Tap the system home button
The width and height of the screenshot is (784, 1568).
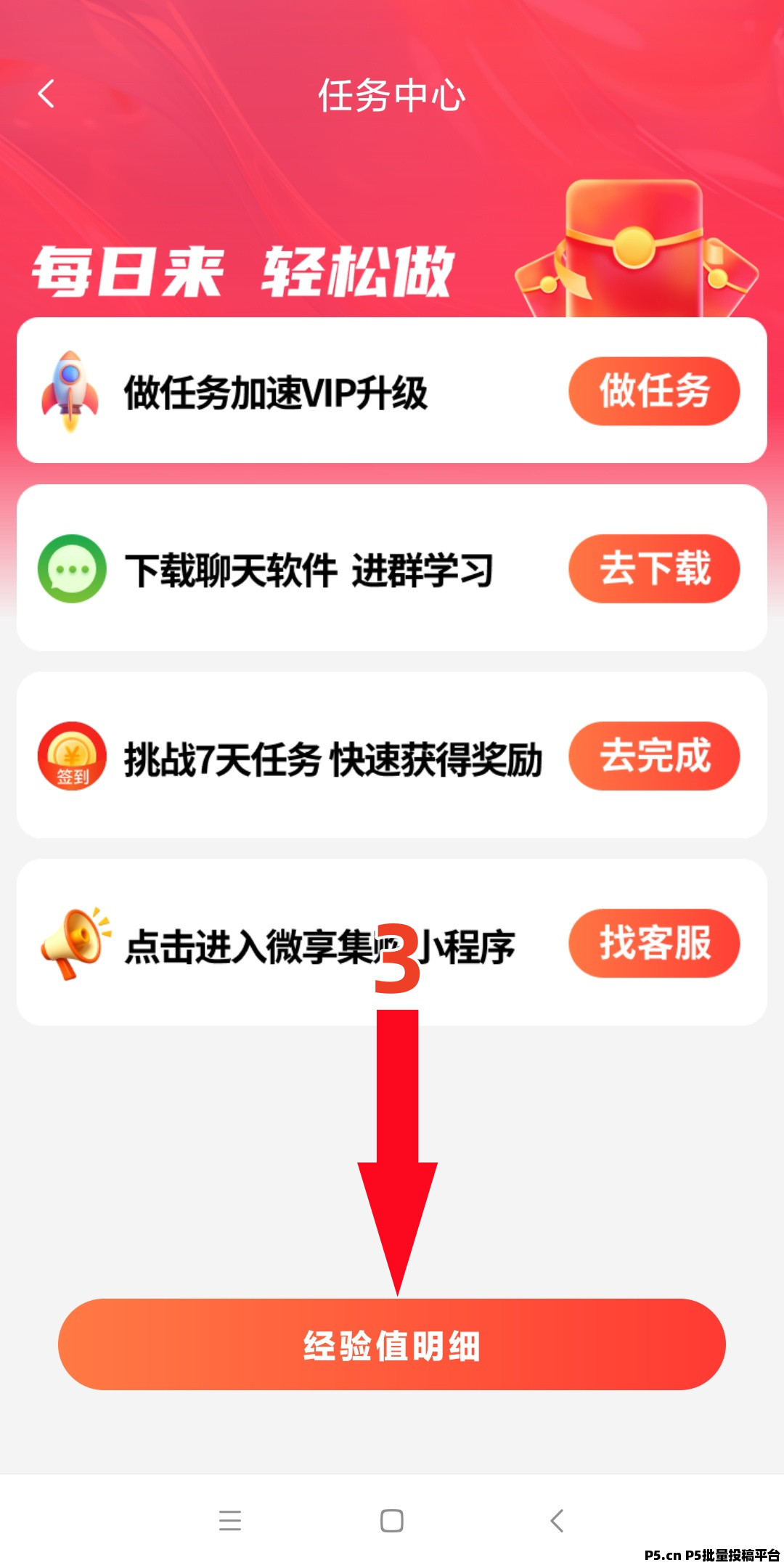click(392, 1520)
